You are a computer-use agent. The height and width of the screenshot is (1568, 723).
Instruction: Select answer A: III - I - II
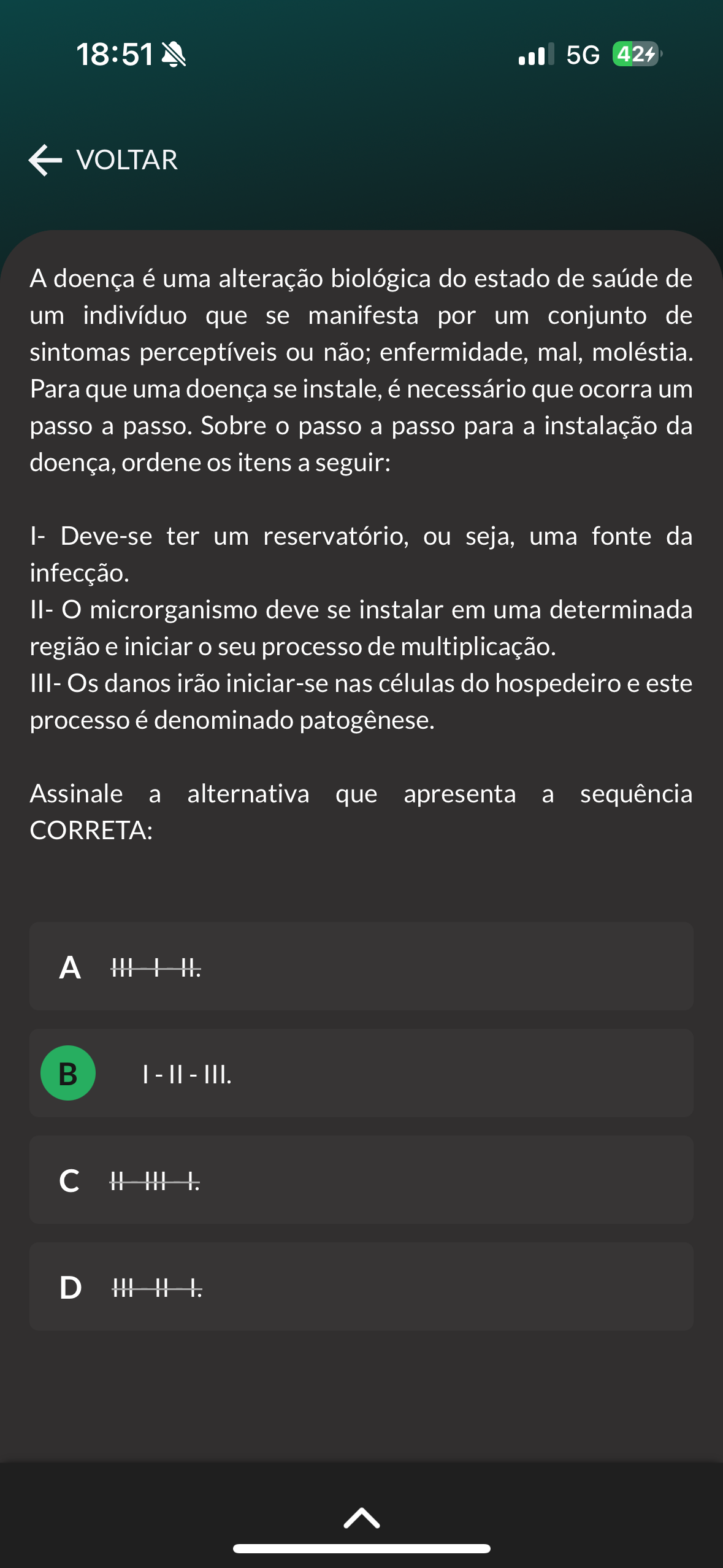coord(361,967)
